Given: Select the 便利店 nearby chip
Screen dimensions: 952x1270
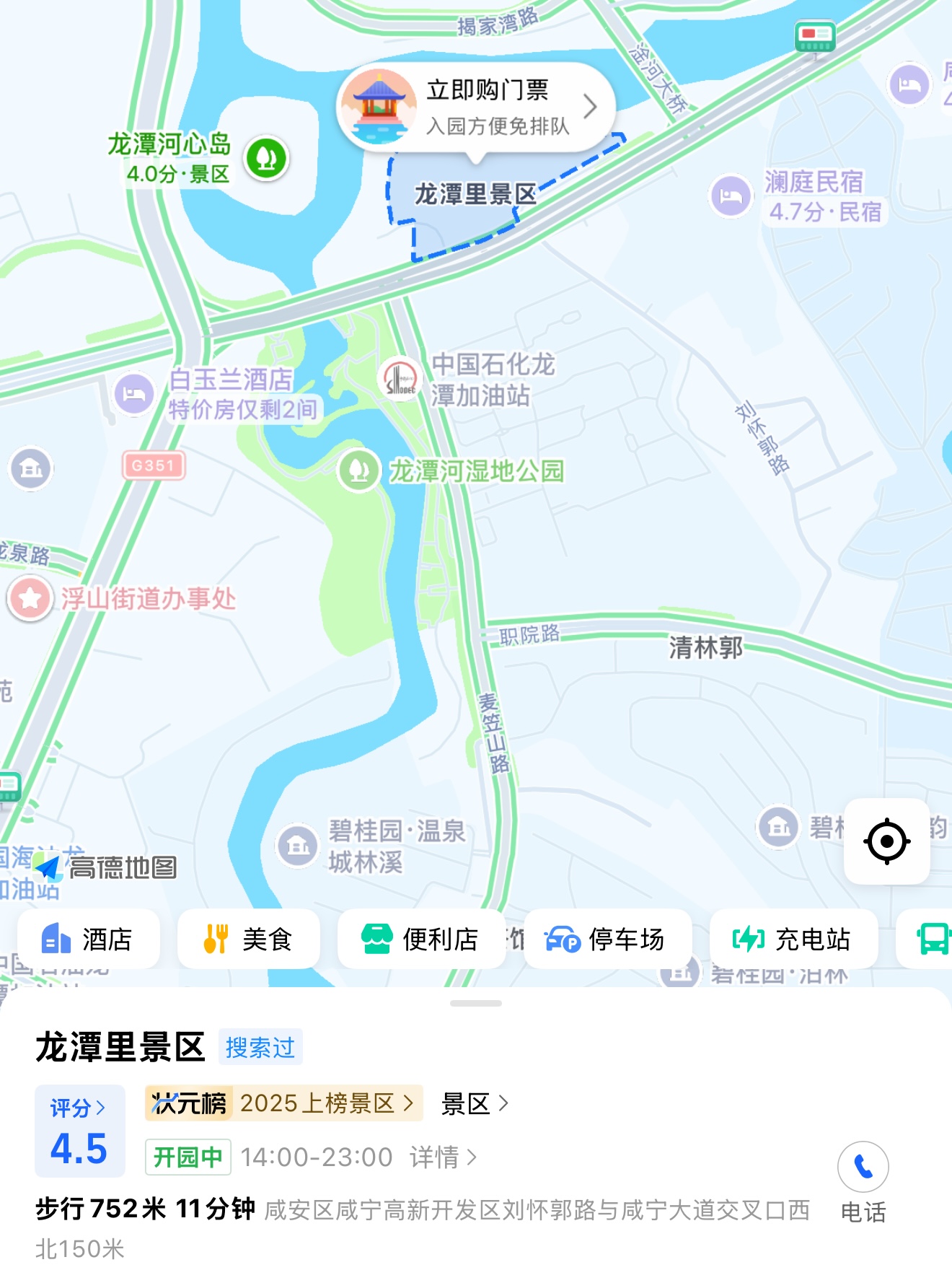Looking at the screenshot, I should (420, 940).
